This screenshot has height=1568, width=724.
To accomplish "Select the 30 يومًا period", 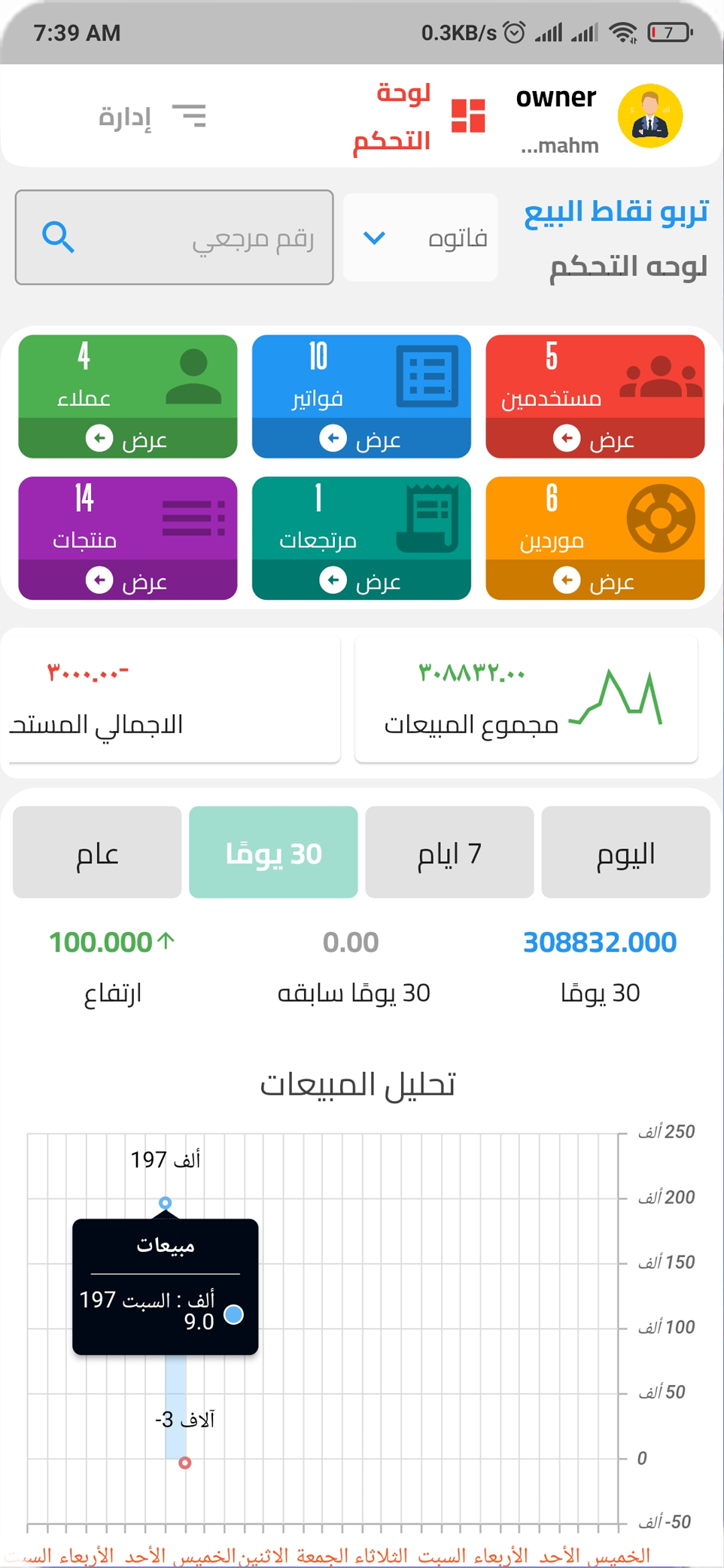I will (273, 852).
